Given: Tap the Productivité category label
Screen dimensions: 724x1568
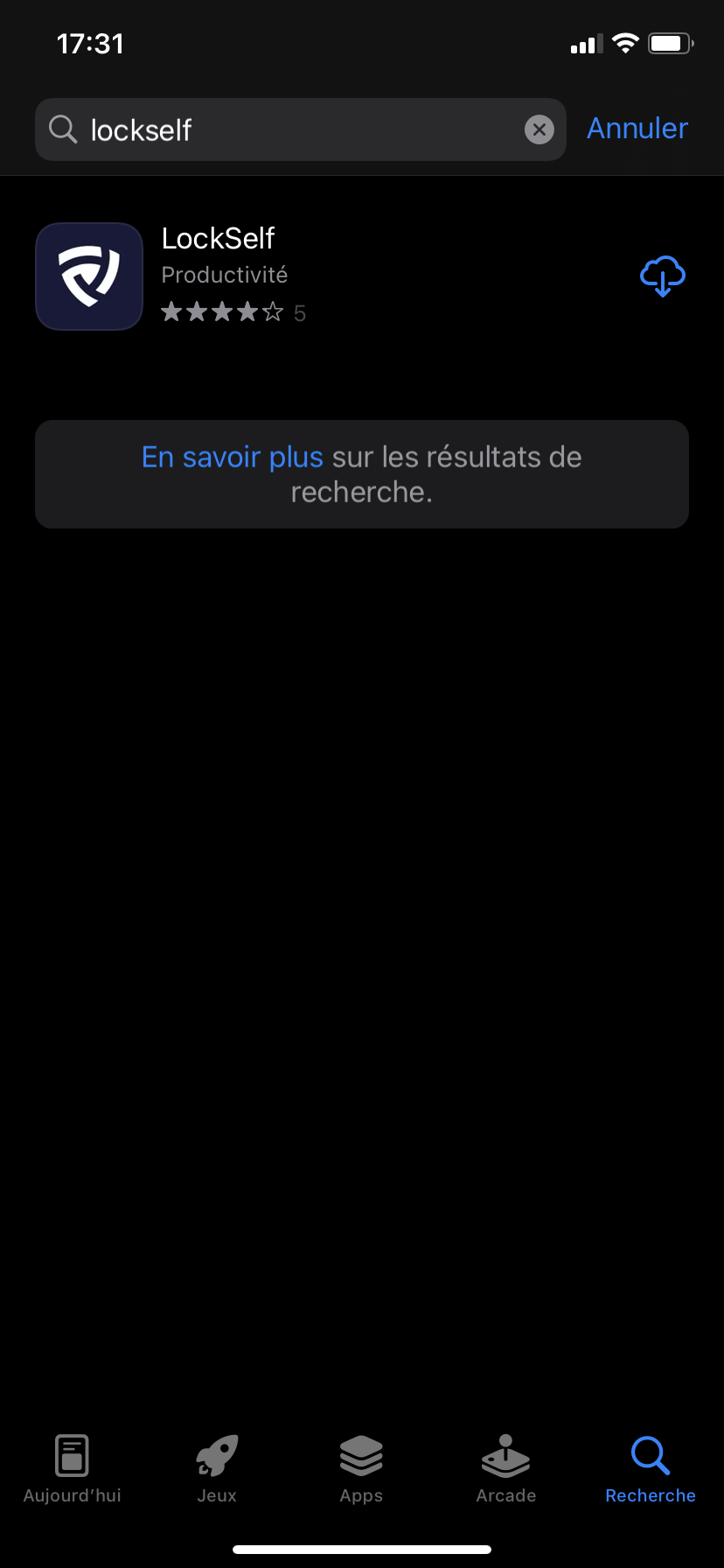Looking at the screenshot, I should pyautogui.click(x=224, y=274).
